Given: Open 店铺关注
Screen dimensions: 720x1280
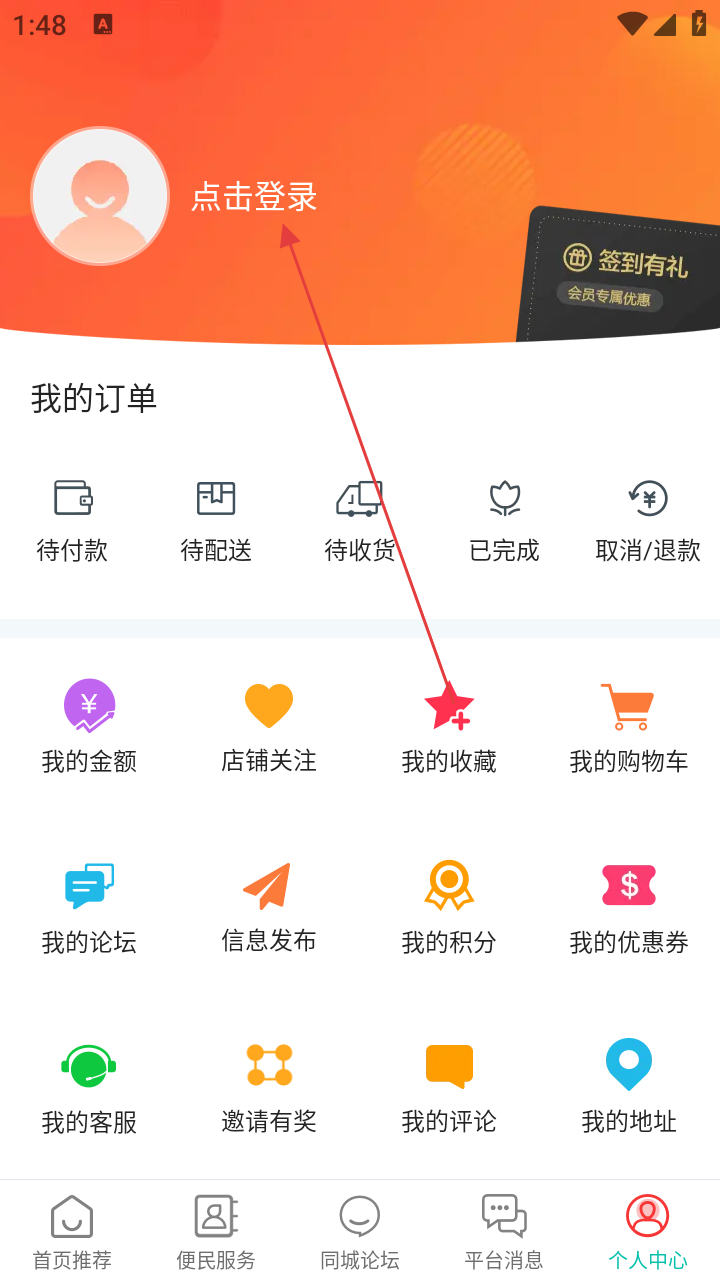Looking at the screenshot, I should (x=269, y=727).
